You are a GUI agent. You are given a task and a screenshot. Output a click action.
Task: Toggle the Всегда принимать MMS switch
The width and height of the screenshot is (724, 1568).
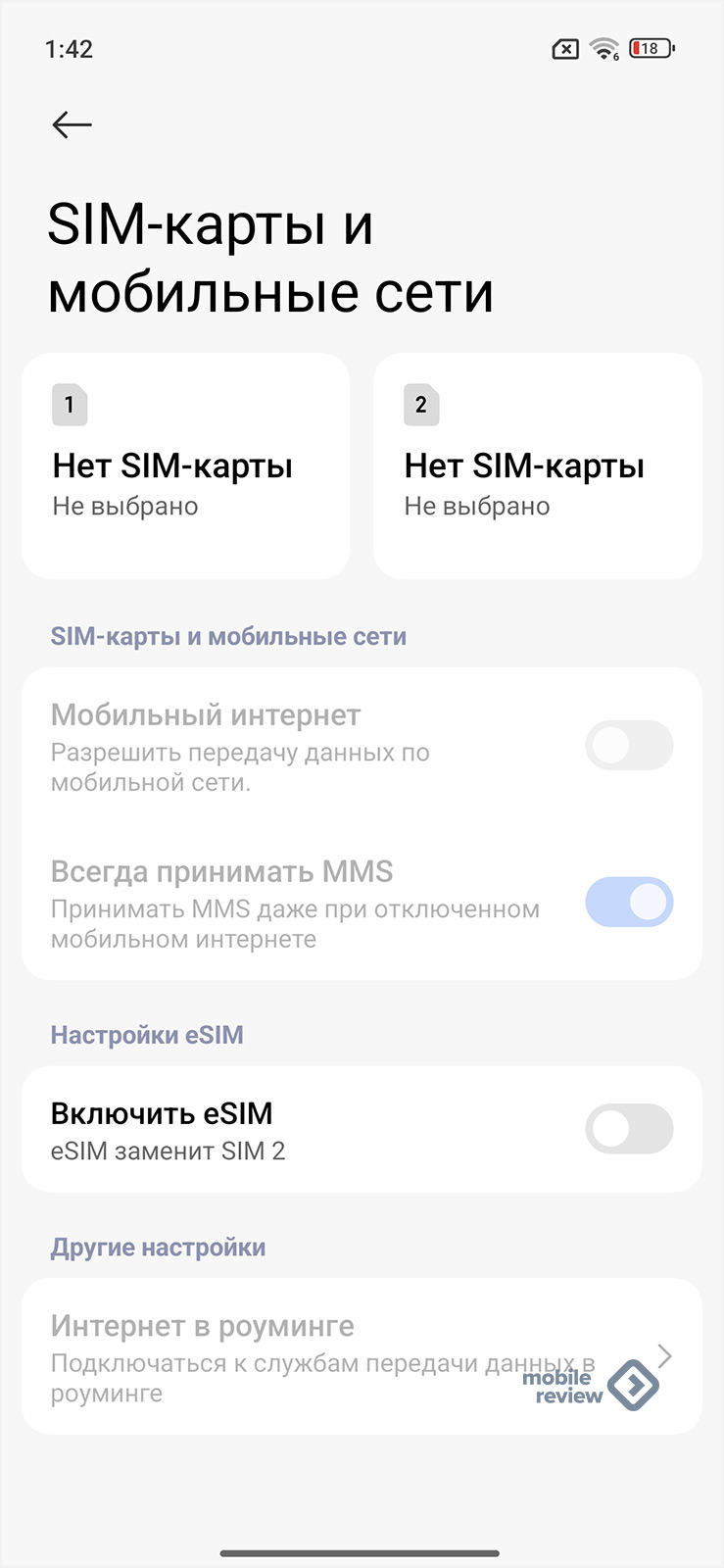(x=629, y=903)
